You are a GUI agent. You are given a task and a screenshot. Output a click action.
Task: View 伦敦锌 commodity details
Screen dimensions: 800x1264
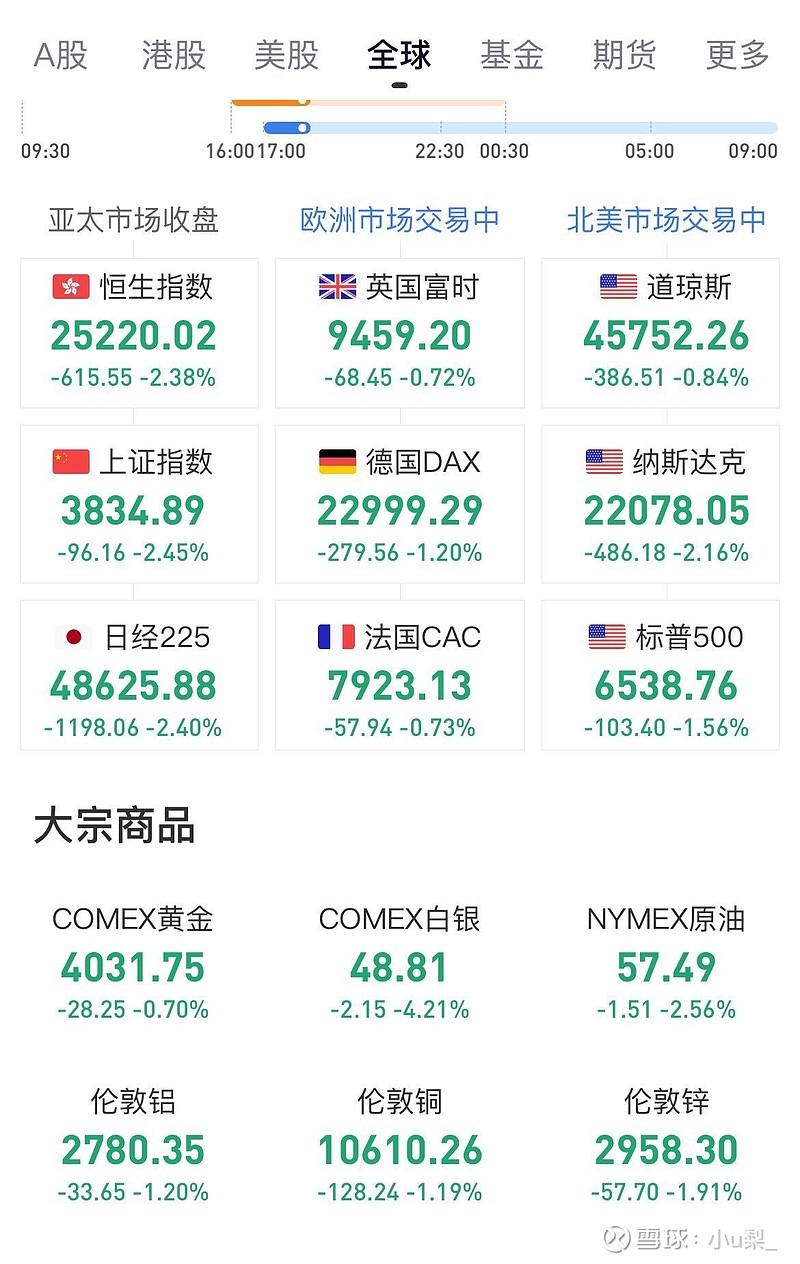tap(666, 1146)
